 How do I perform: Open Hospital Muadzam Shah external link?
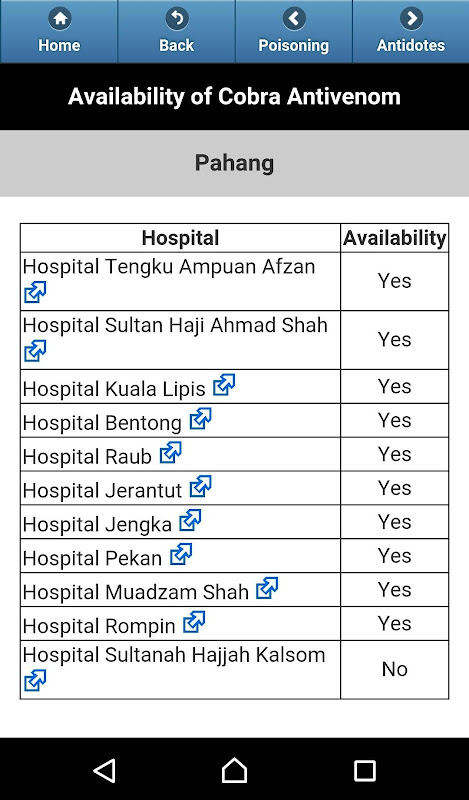pos(267,588)
